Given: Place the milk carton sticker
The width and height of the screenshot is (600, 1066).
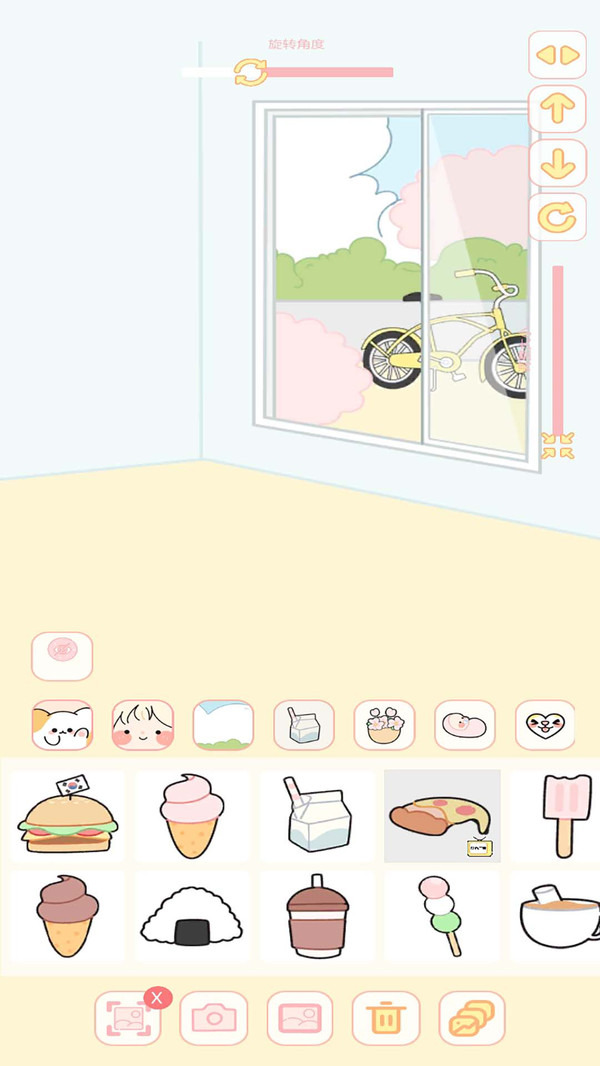Looking at the screenshot, I should (317, 816).
